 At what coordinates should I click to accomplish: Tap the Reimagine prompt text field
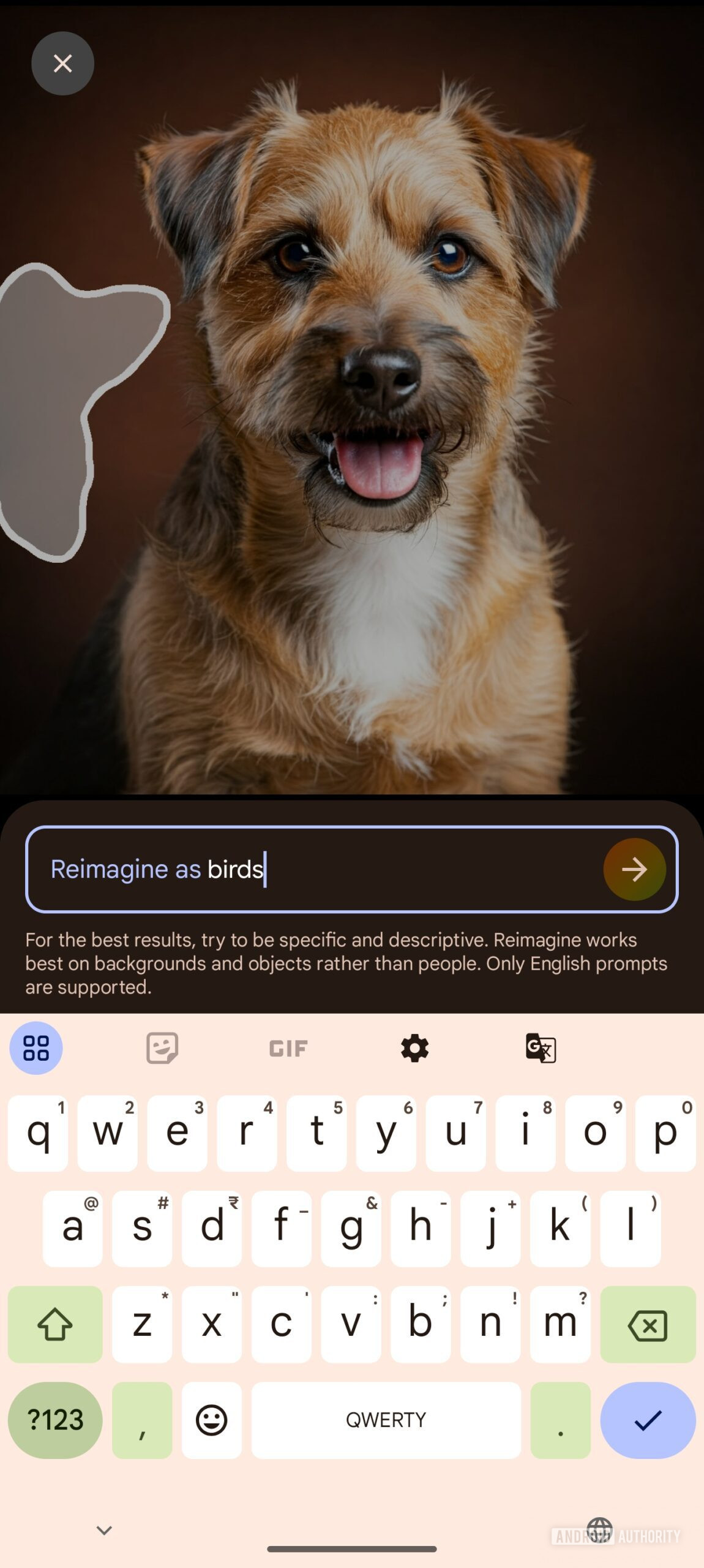(352, 869)
